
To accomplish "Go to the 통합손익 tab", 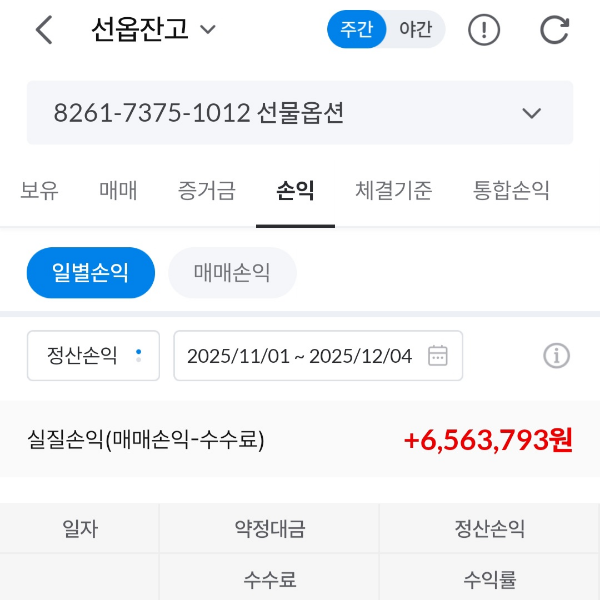I will pyautogui.click(x=511, y=190).
